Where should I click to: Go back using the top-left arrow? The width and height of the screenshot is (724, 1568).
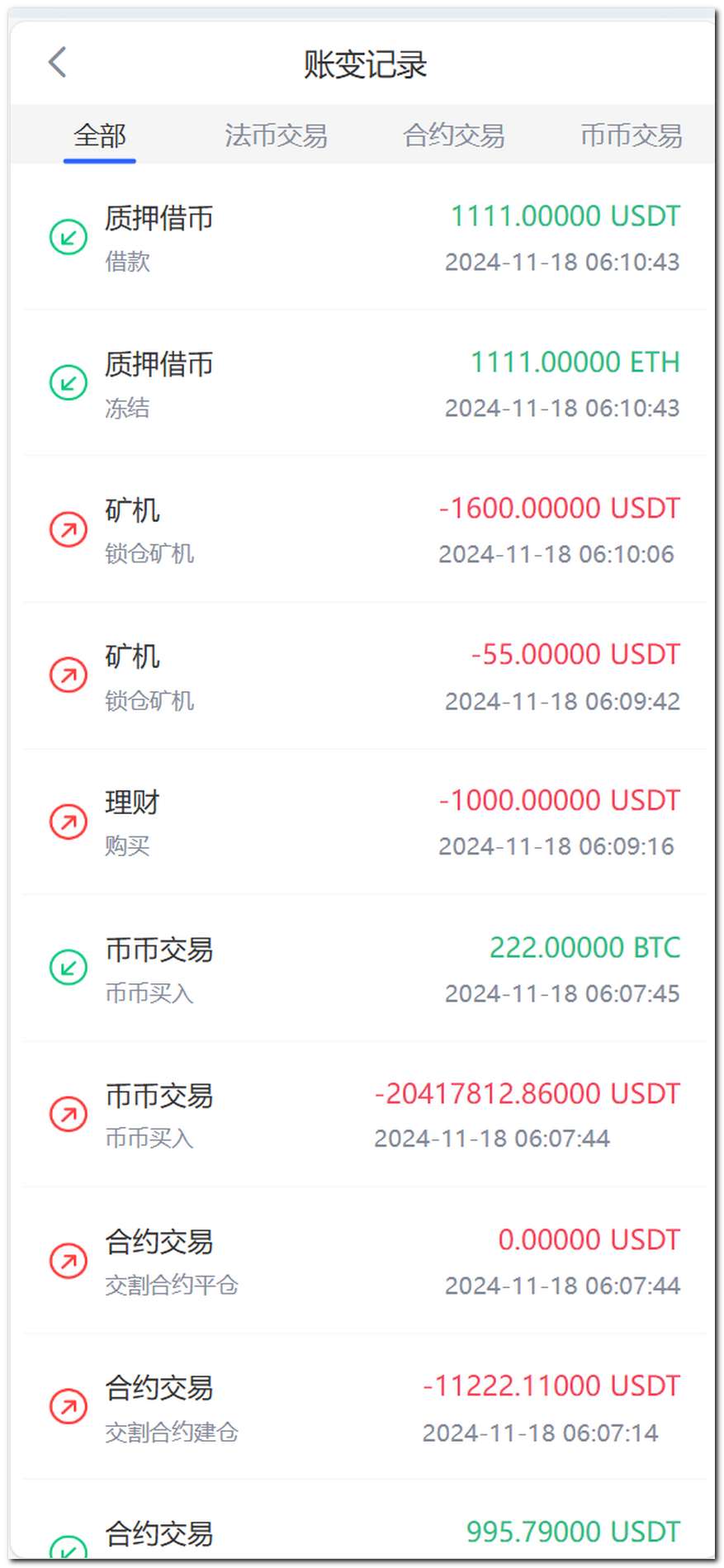(57, 63)
